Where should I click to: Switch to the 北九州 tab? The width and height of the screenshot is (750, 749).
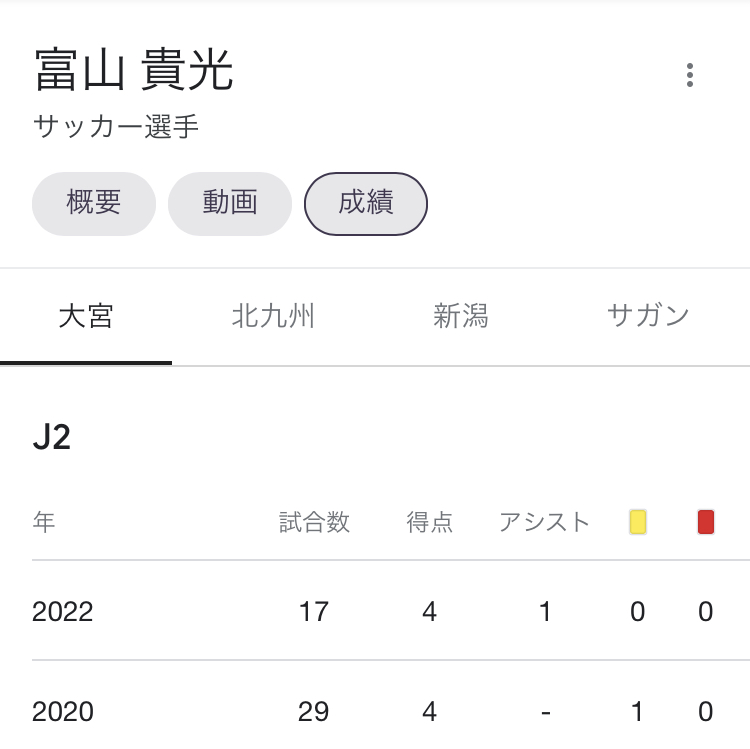(x=273, y=317)
